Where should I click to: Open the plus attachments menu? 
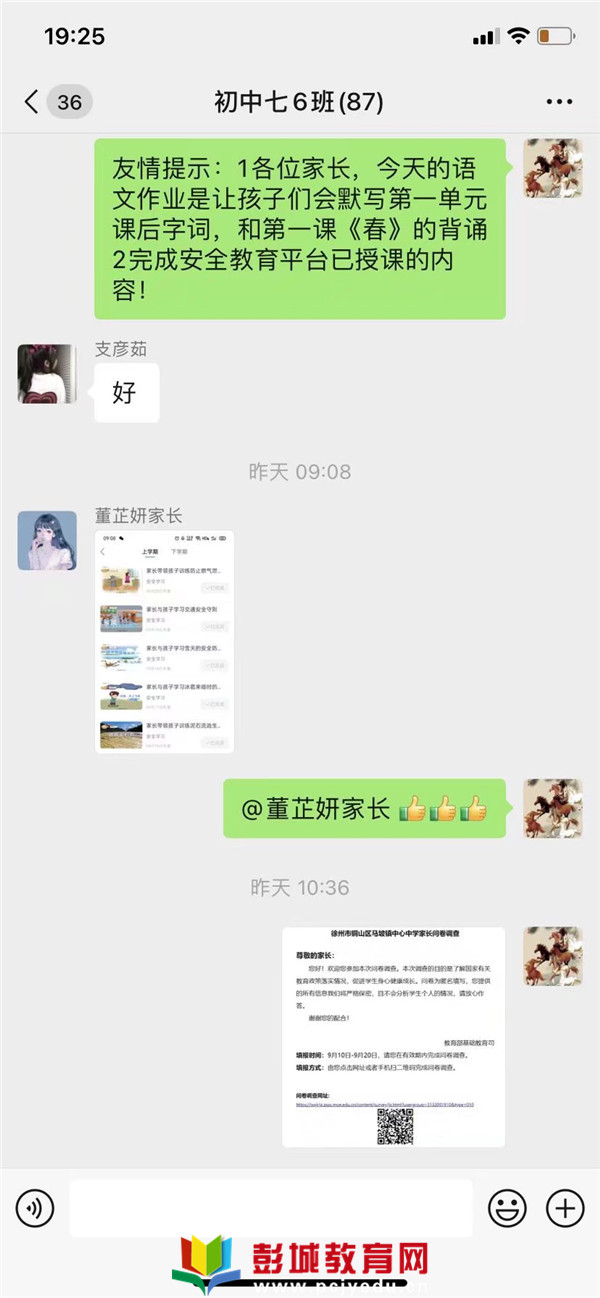coord(565,1208)
